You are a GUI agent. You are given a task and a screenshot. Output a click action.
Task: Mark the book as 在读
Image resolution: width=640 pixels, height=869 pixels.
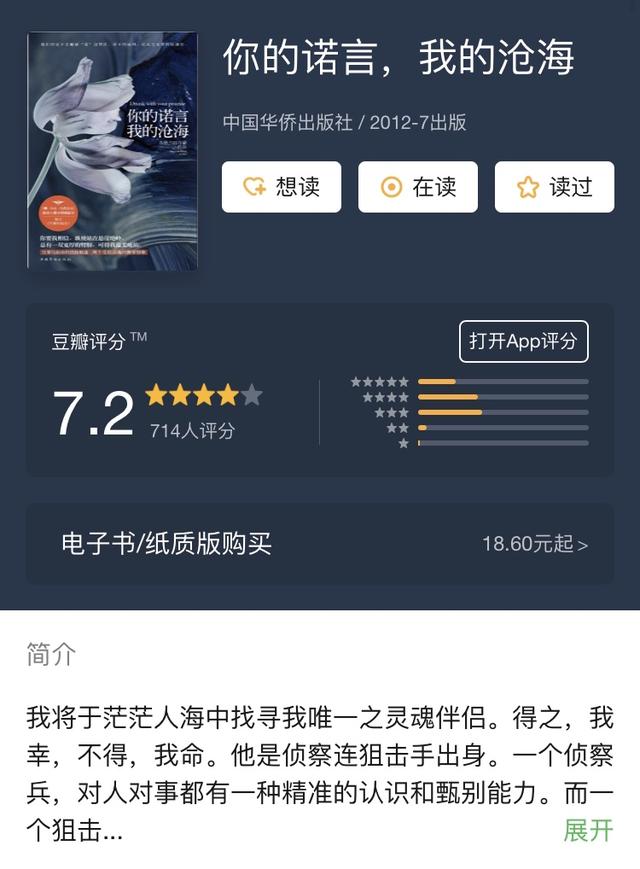coord(418,187)
